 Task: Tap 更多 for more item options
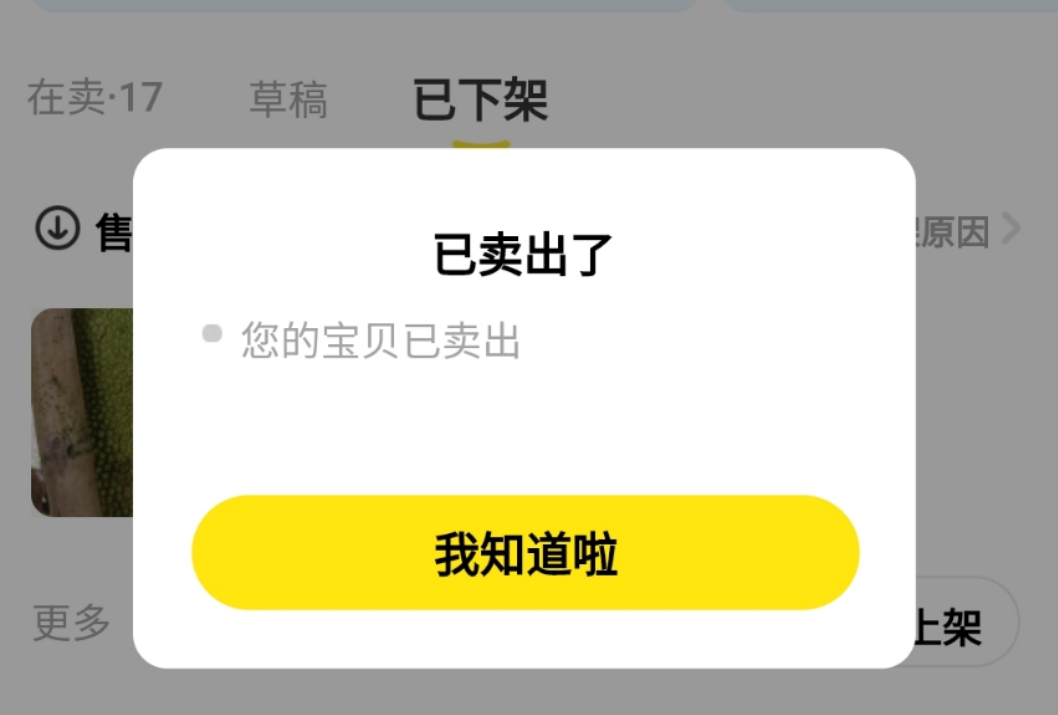[72, 623]
